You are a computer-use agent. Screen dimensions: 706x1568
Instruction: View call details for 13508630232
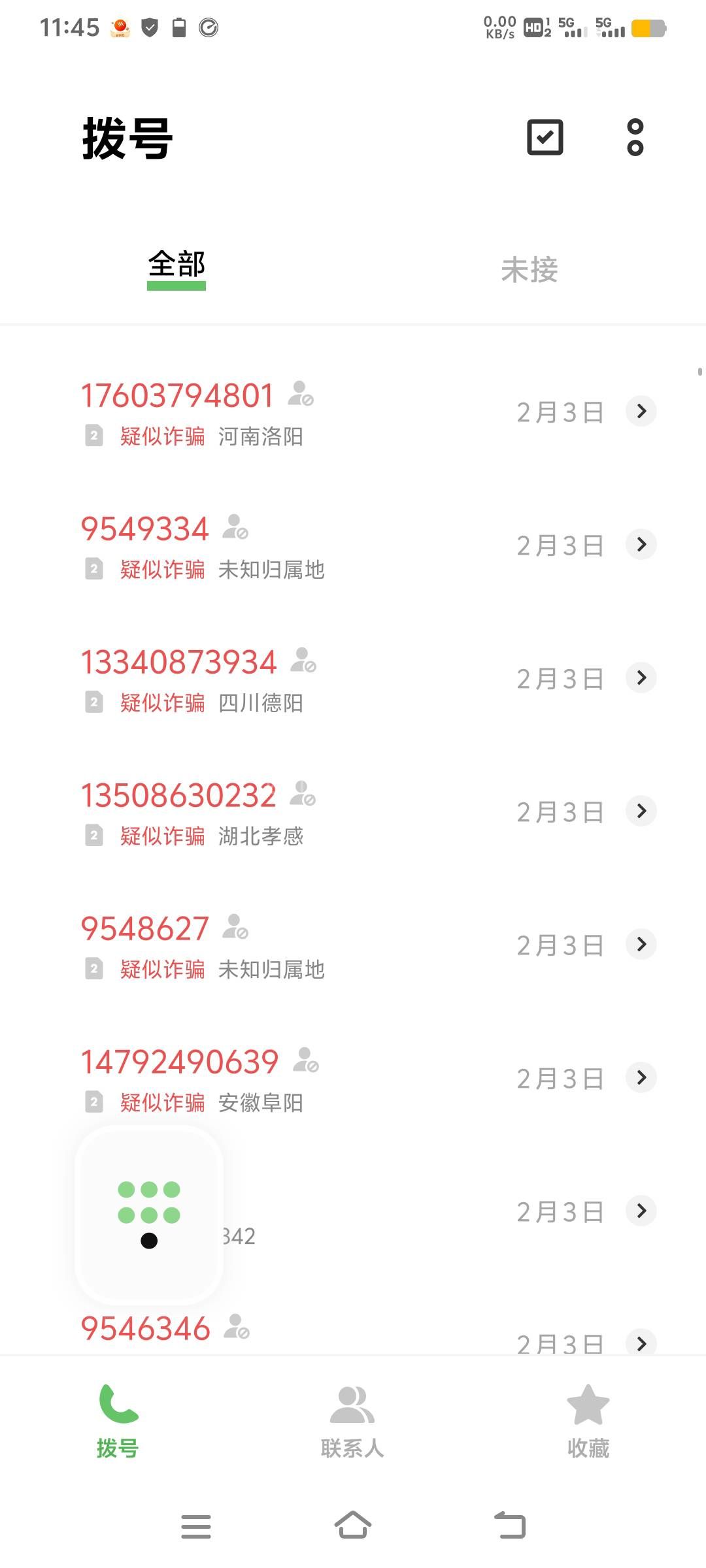[641, 811]
